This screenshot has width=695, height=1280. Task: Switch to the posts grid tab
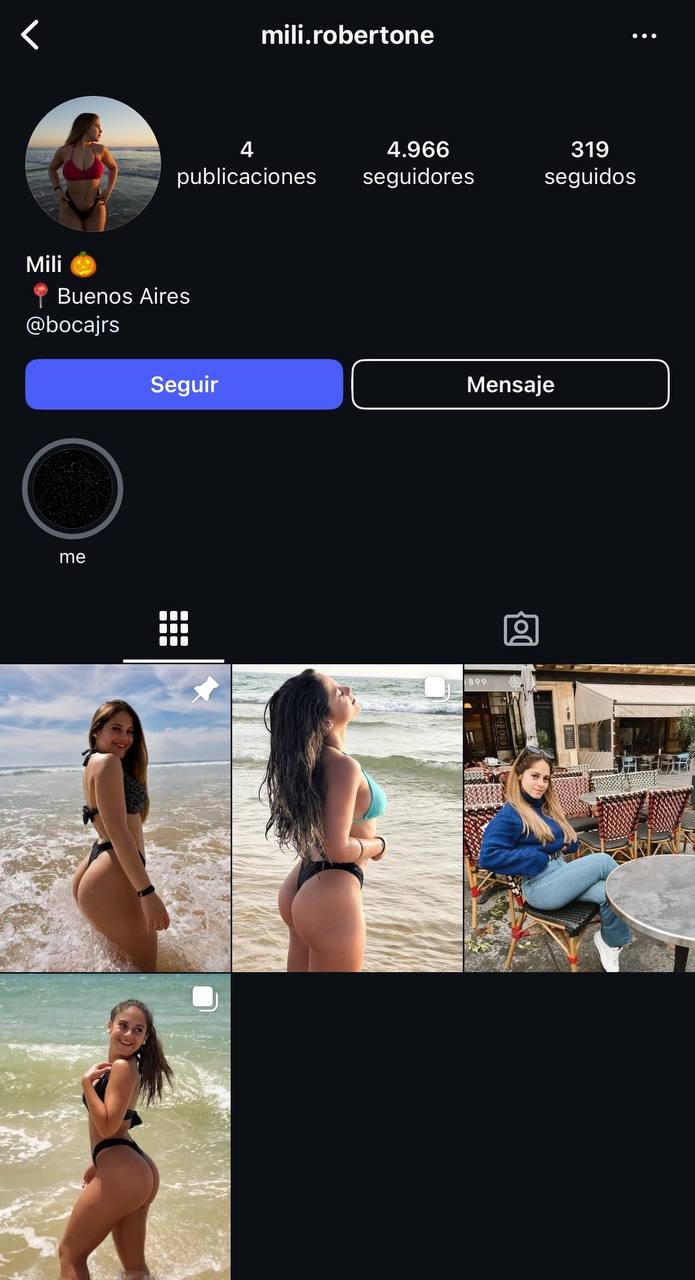click(173, 629)
